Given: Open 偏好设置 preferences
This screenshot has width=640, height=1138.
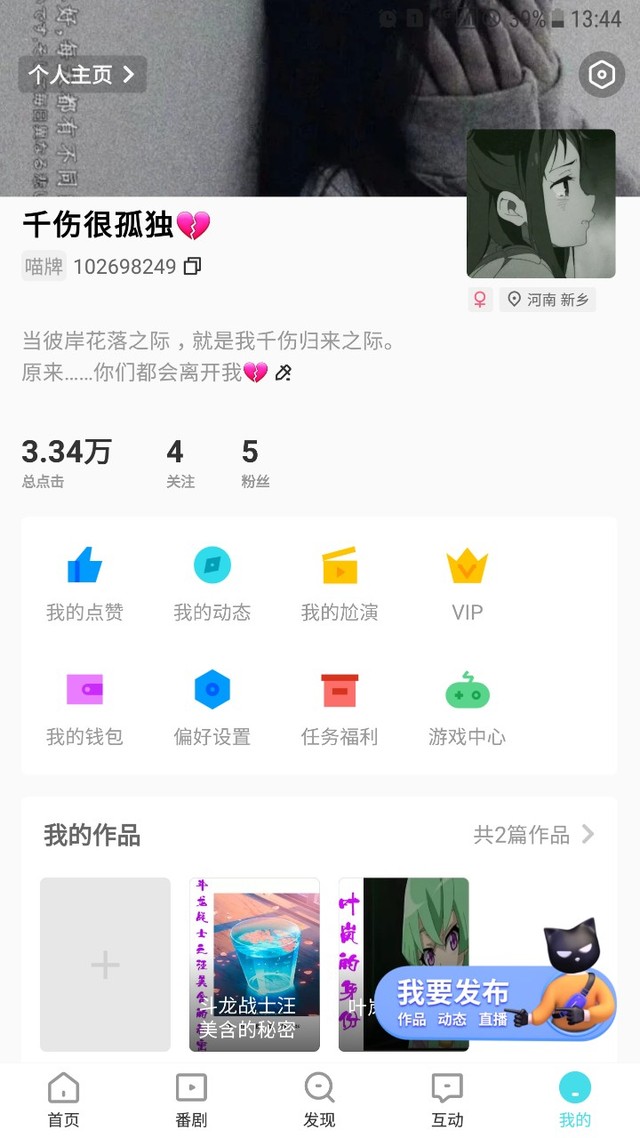Looking at the screenshot, I should (212, 709).
